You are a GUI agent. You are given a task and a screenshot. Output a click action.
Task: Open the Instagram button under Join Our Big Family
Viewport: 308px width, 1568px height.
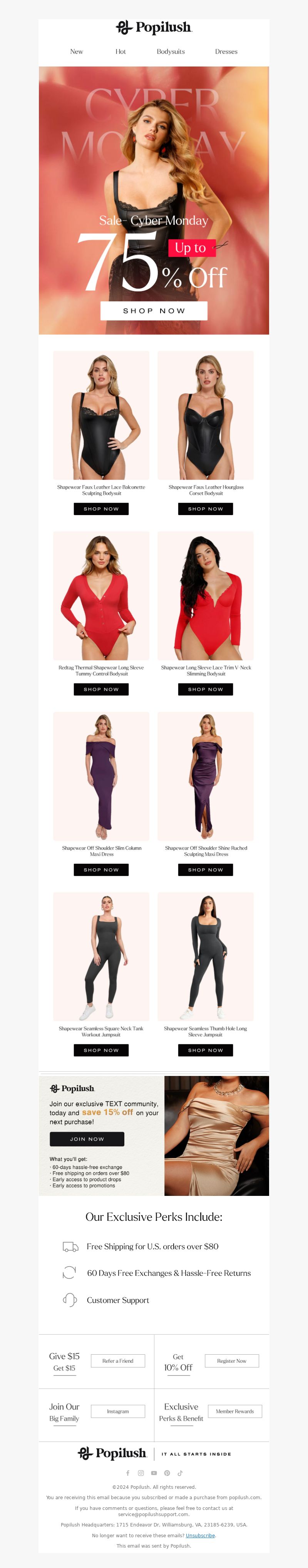118,1411
